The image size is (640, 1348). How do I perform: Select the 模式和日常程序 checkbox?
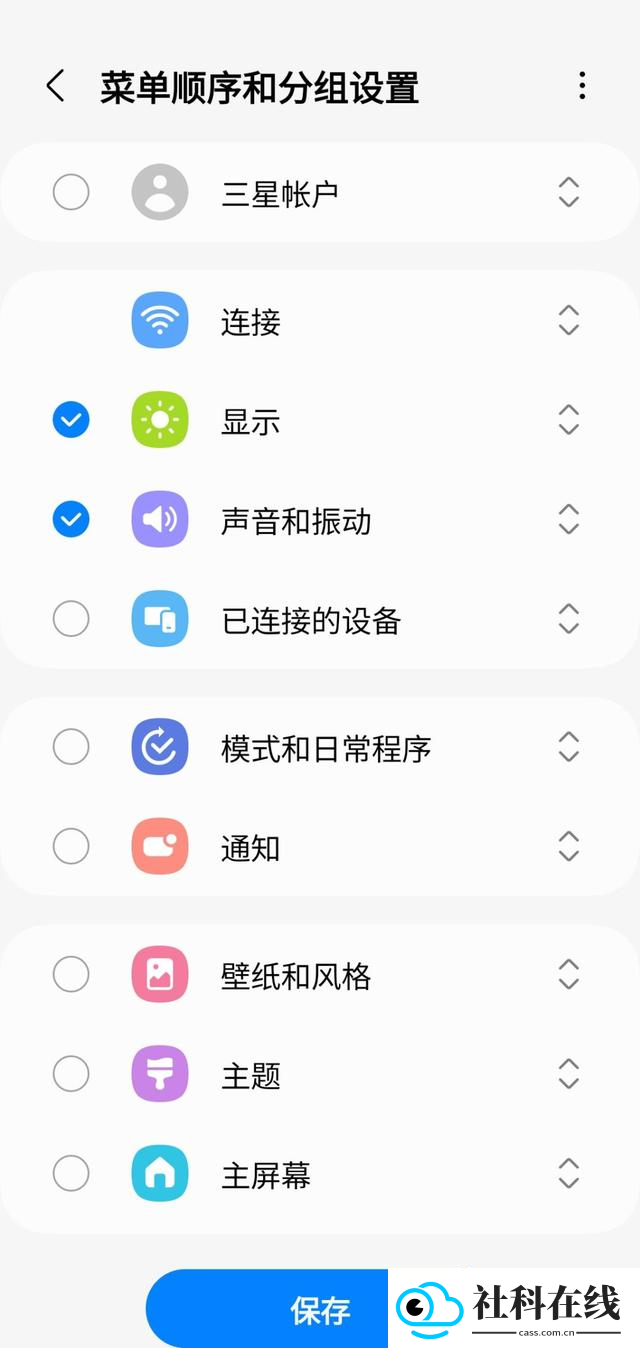pyautogui.click(x=71, y=746)
